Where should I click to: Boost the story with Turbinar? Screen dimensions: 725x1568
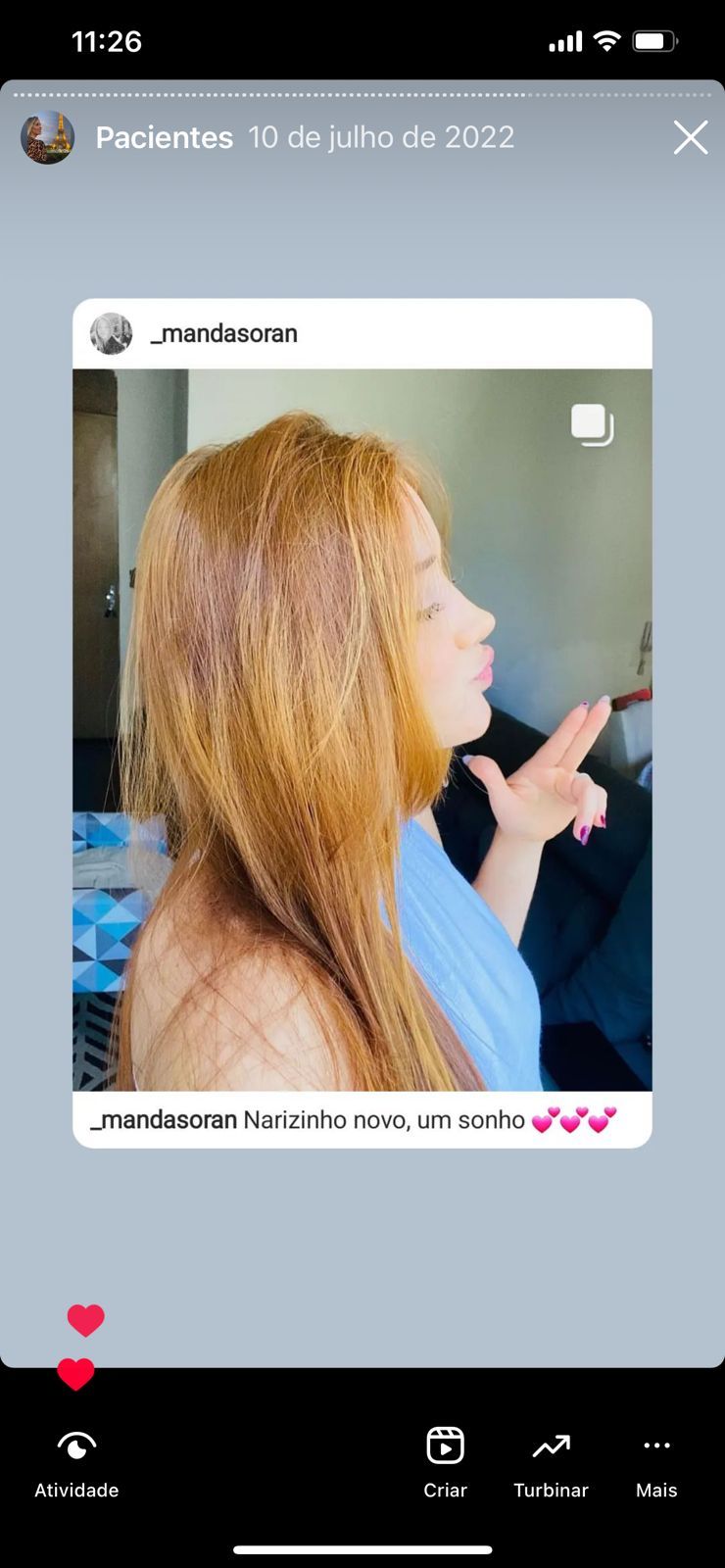click(551, 1464)
